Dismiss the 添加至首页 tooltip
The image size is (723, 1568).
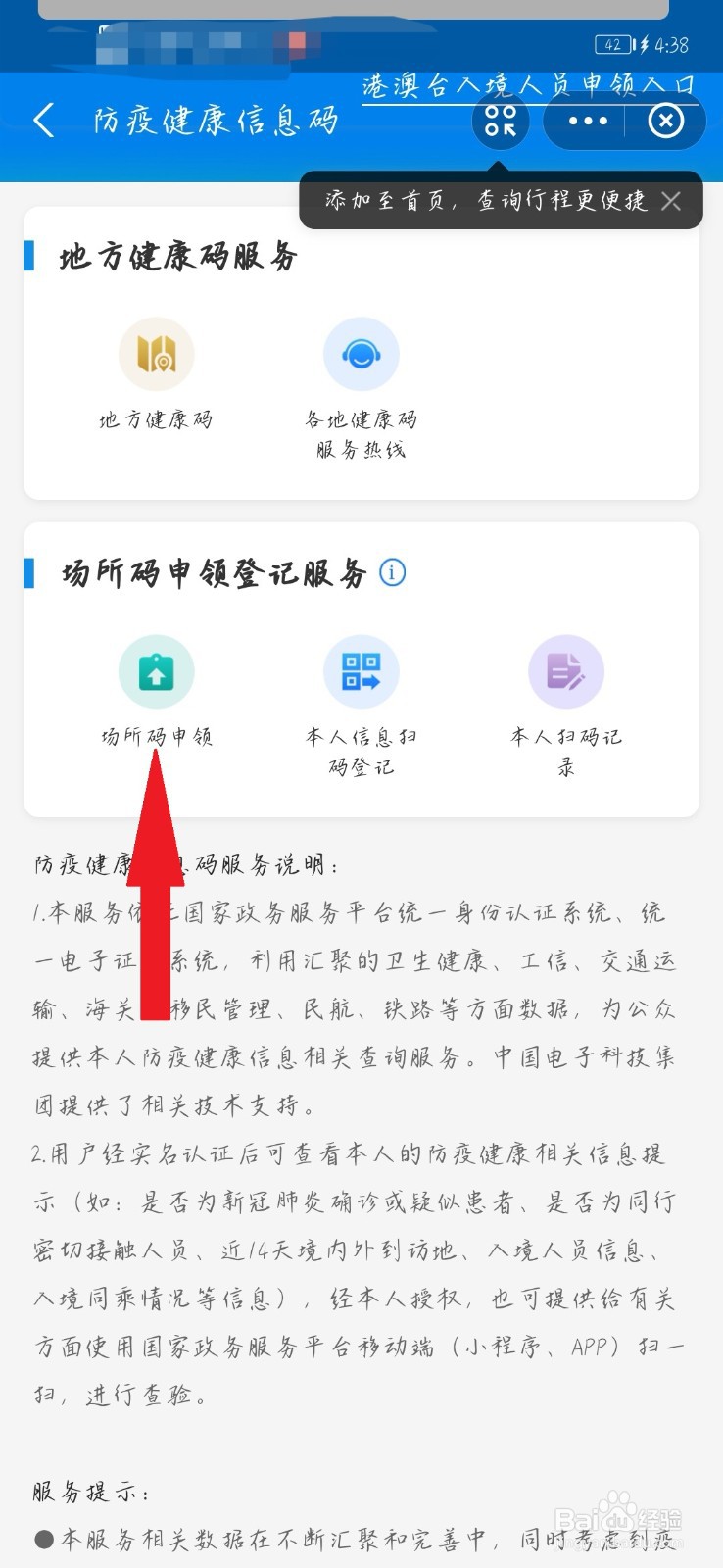[x=671, y=201]
